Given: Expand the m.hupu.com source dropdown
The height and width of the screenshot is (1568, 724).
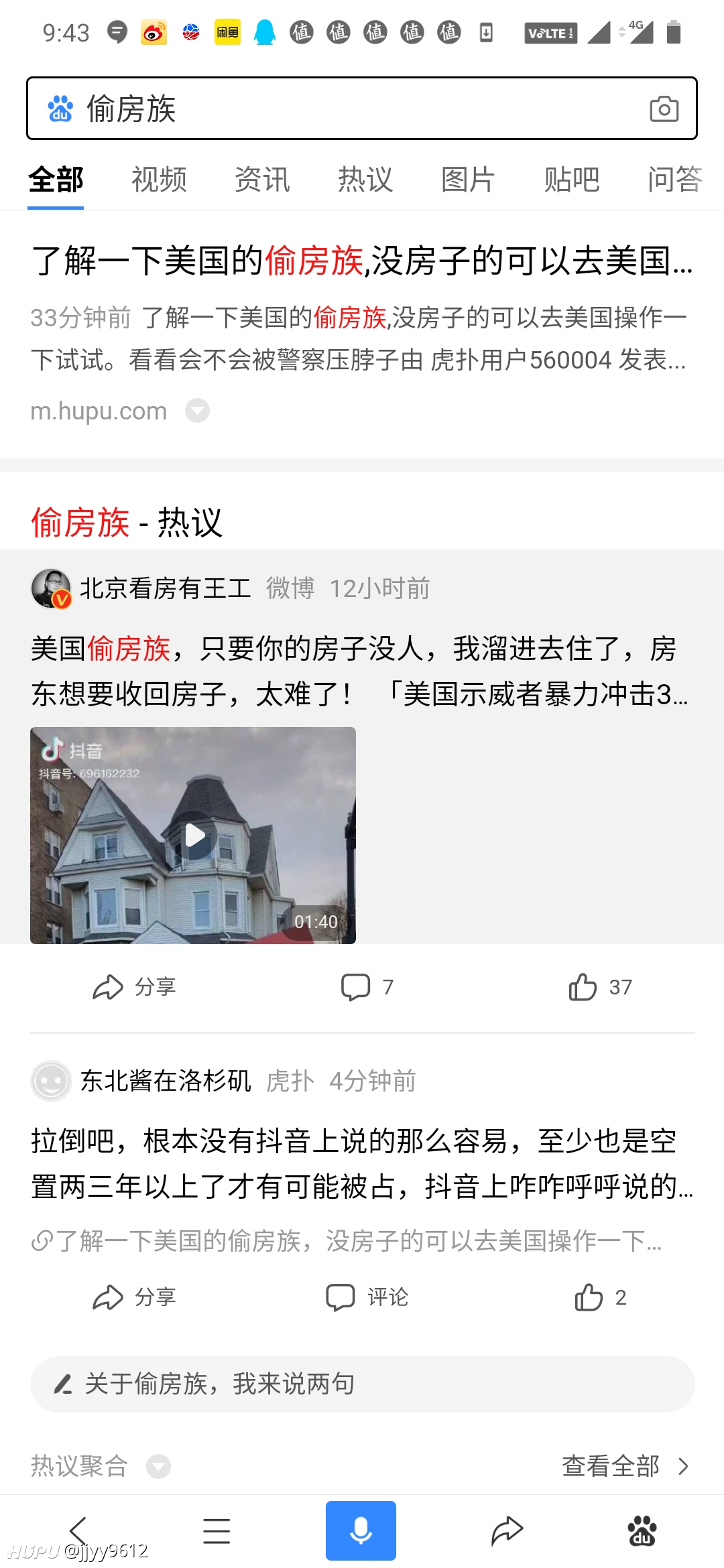Looking at the screenshot, I should pos(196,410).
